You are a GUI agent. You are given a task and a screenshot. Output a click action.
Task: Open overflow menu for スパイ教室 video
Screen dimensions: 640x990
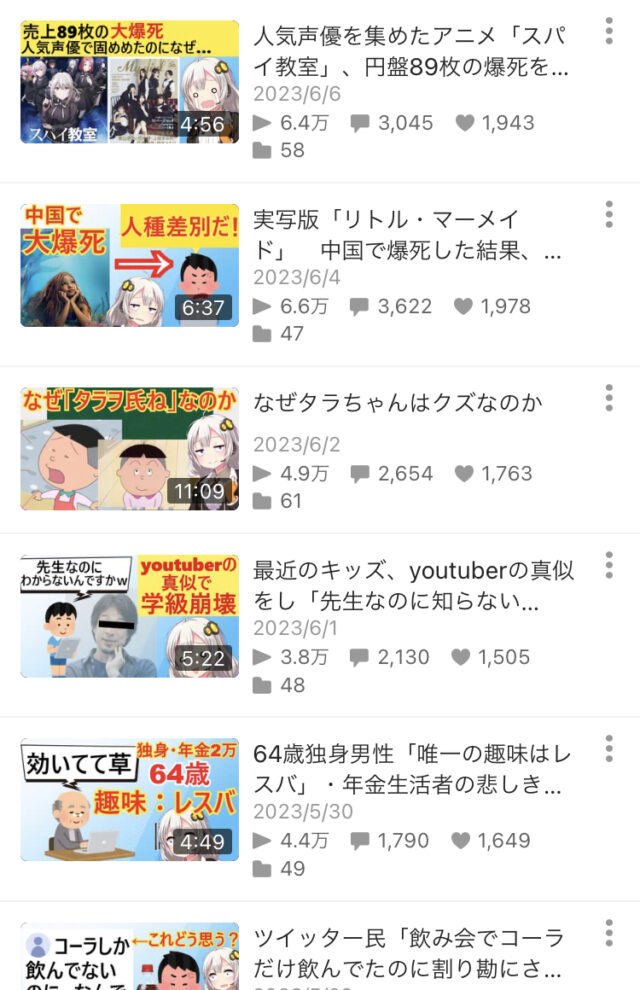(x=608, y=31)
